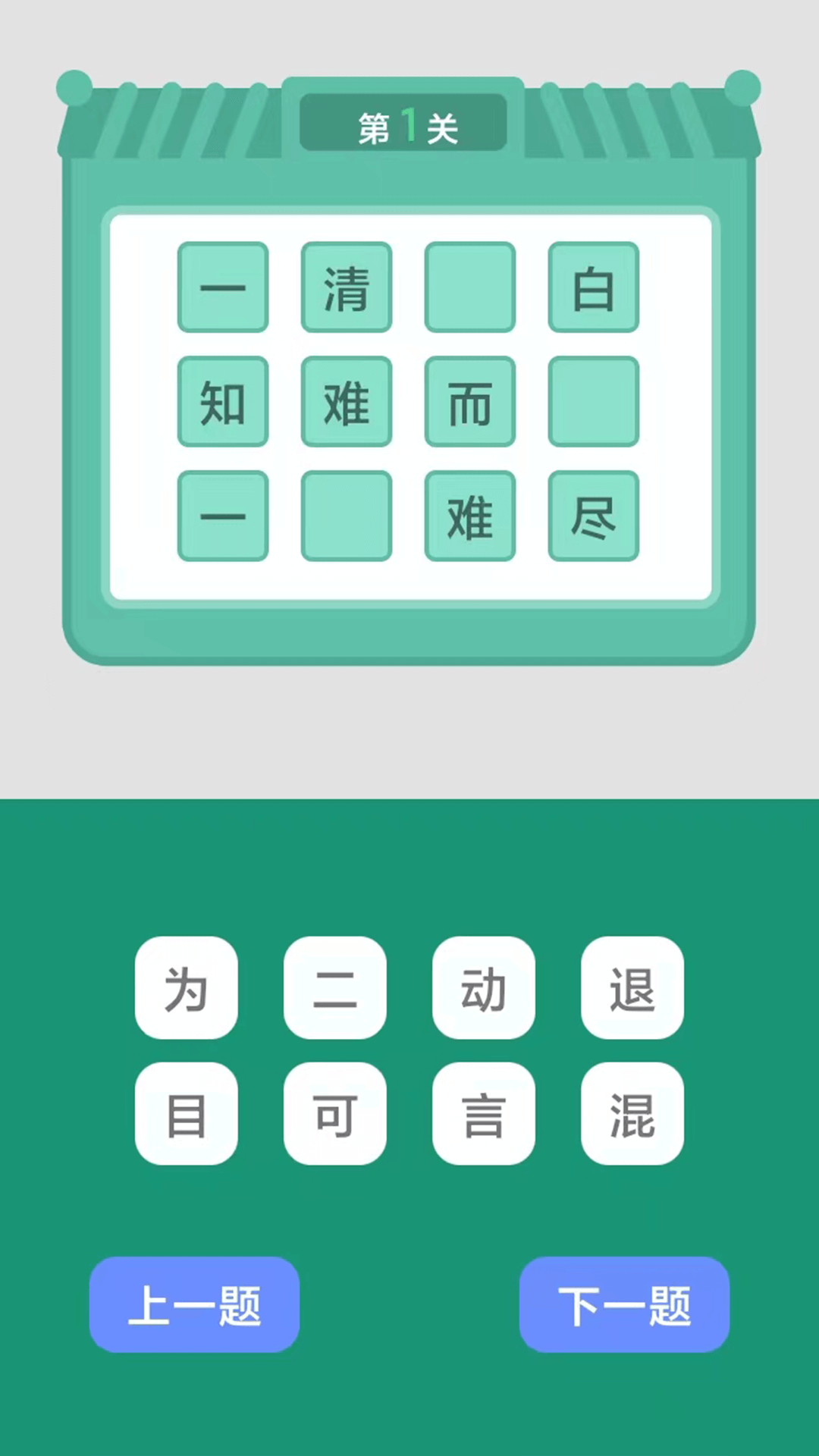Tap the character 目
Image resolution: width=819 pixels, height=1456 pixels.
click(x=186, y=1114)
